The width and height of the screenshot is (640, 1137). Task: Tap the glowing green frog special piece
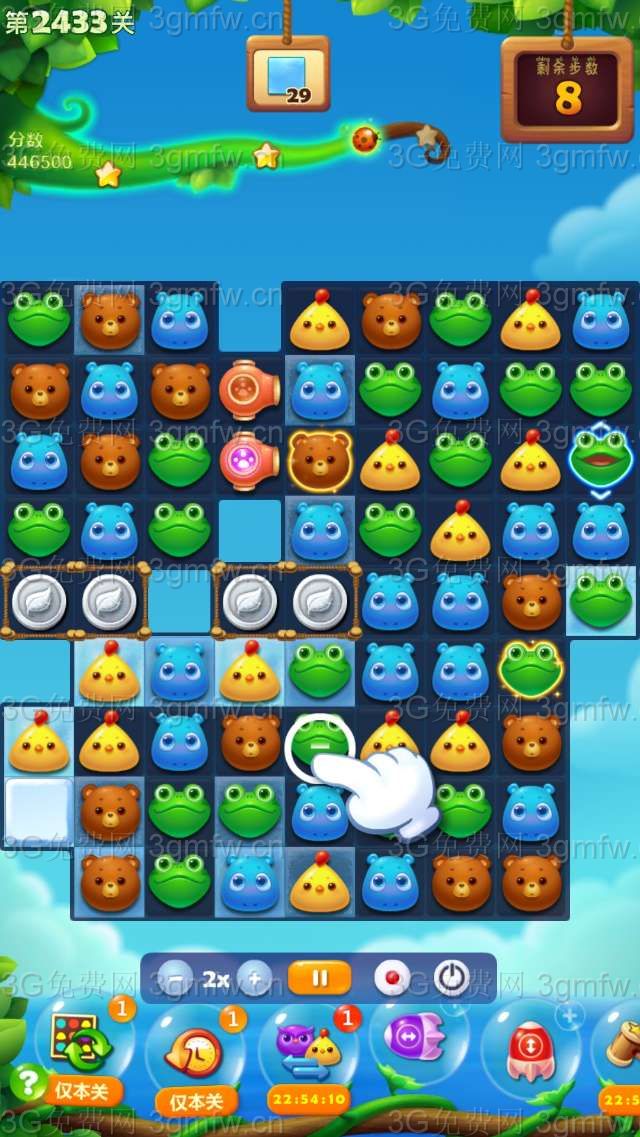[x=531, y=668]
